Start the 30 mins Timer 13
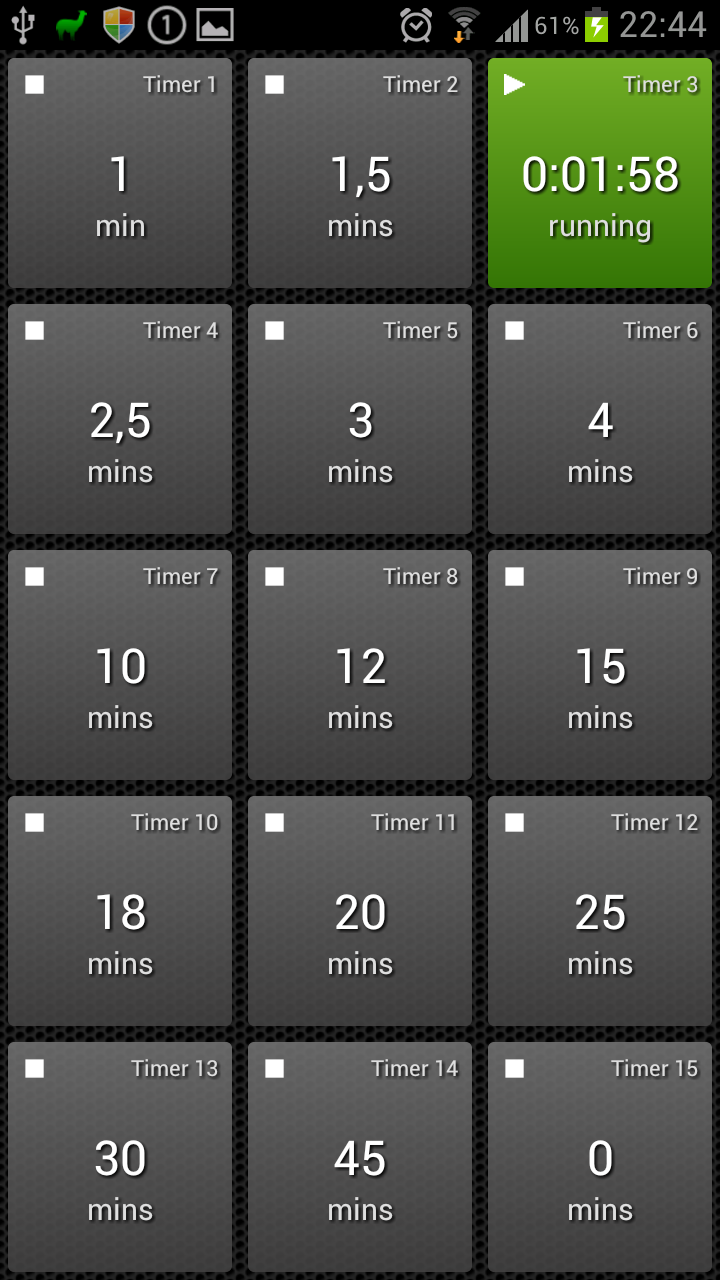720x1280 pixels. 120,1157
